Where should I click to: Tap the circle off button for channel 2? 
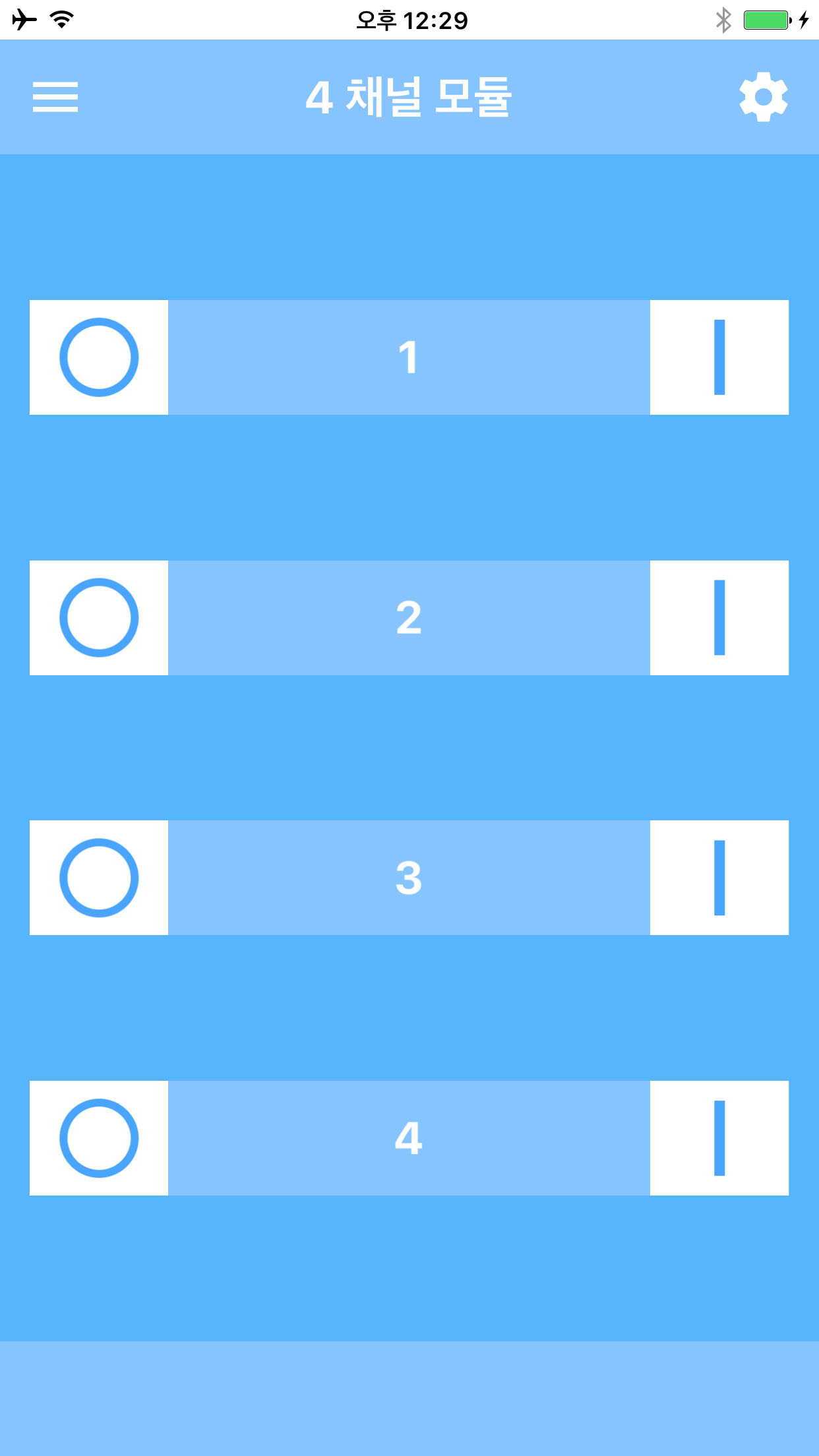click(x=99, y=618)
